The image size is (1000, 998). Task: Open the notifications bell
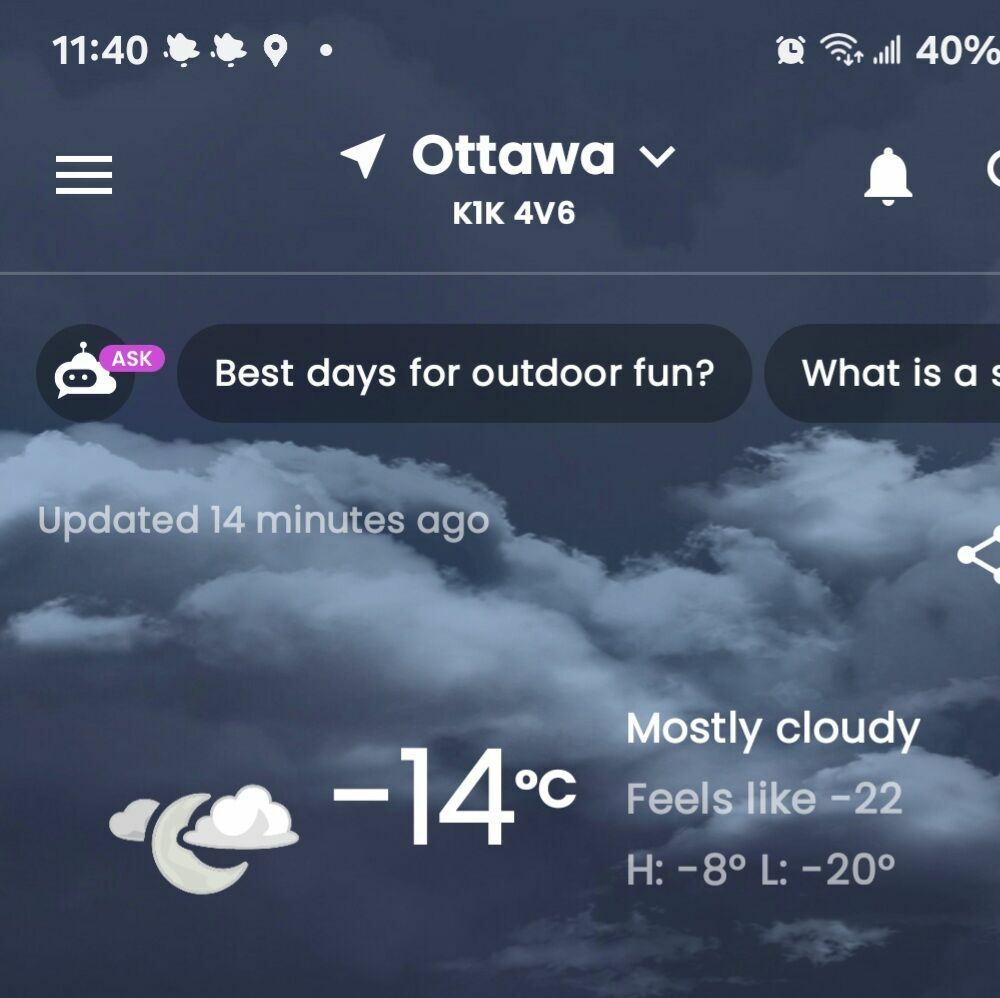(887, 178)
